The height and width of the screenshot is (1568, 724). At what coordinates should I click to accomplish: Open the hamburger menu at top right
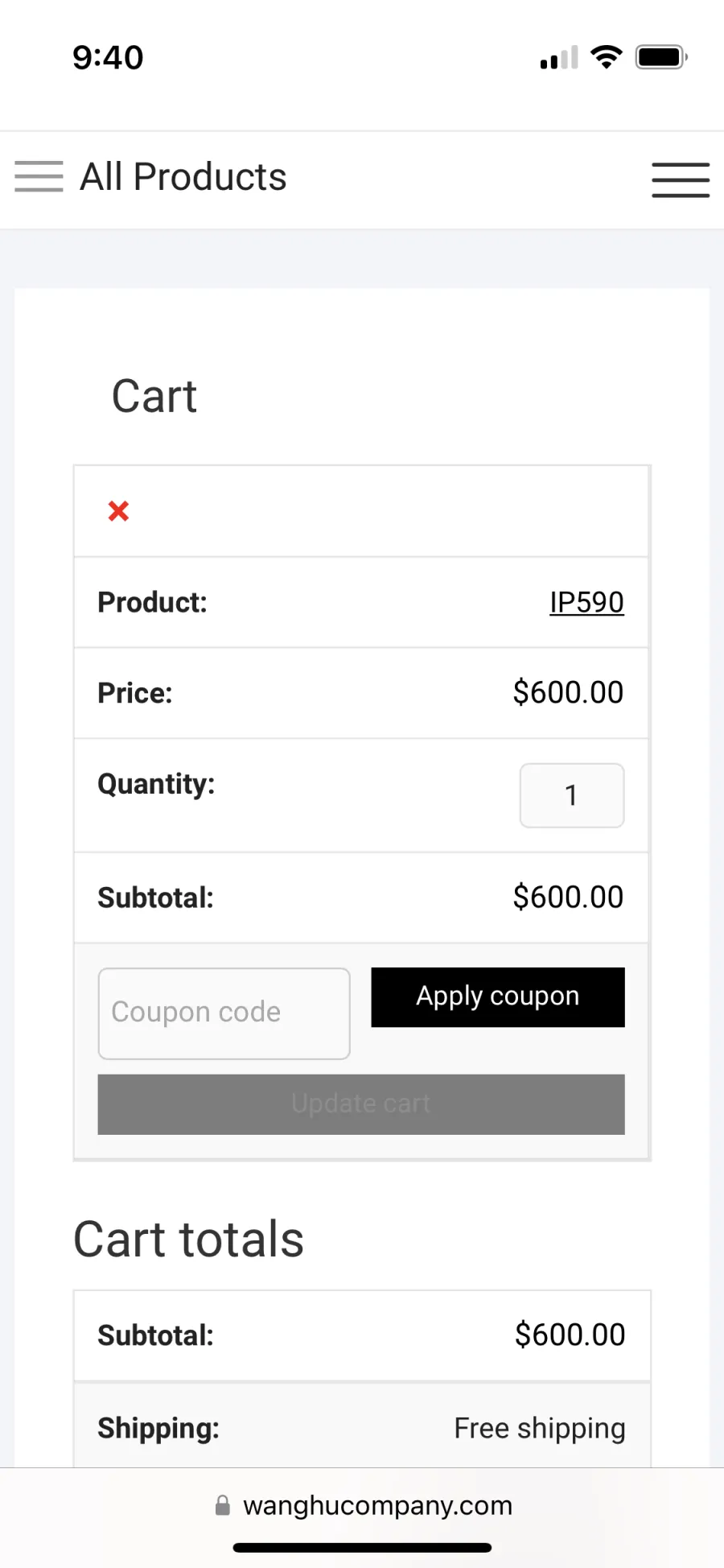[x=681, y=179]
